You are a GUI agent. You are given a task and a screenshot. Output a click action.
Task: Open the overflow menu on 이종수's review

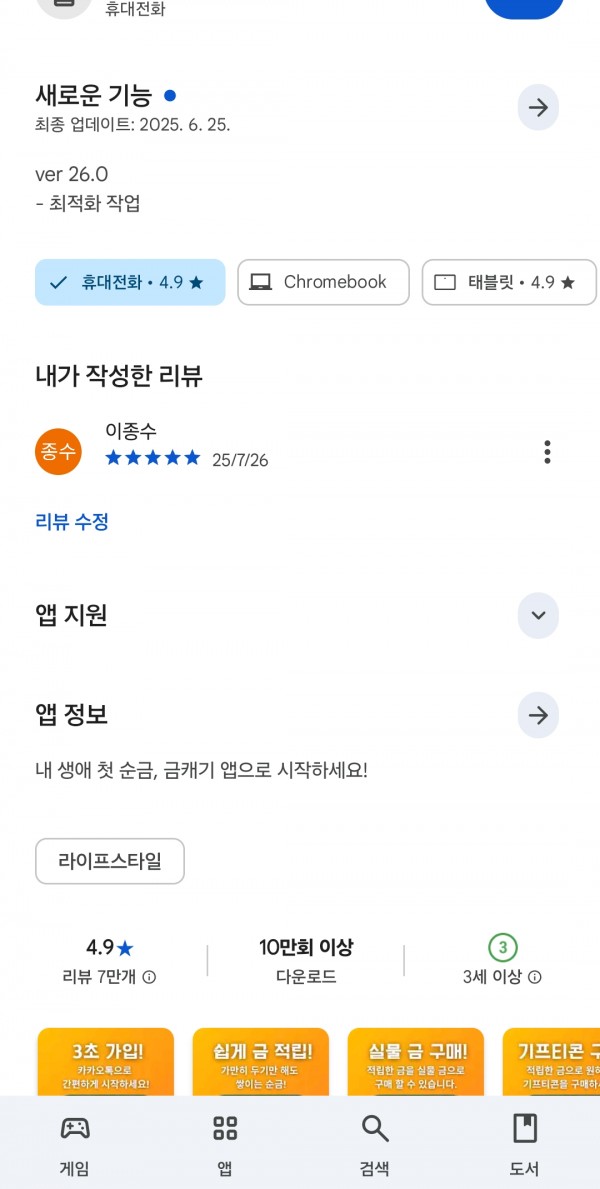pyautogui.click(x=547, y=452)
